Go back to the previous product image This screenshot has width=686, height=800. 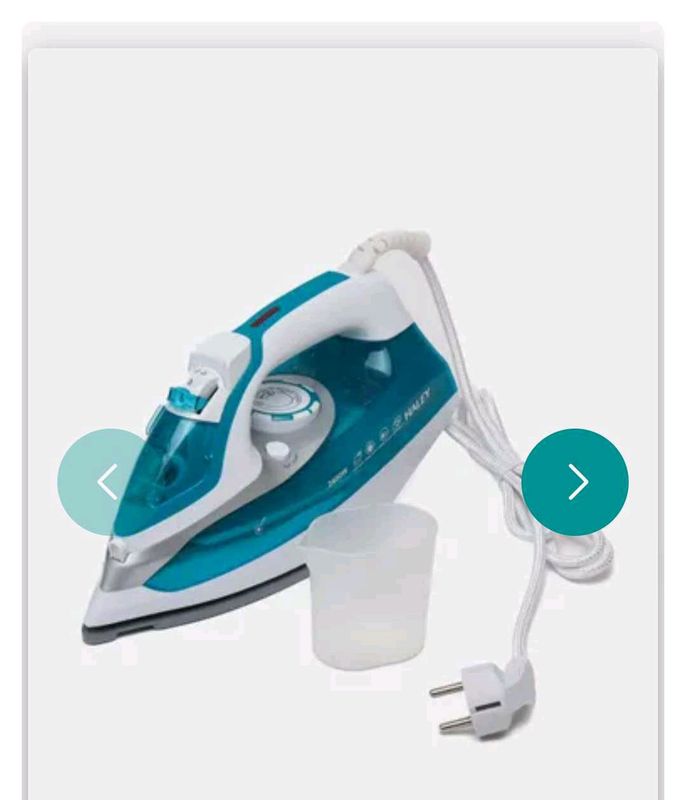pos(109,482)
